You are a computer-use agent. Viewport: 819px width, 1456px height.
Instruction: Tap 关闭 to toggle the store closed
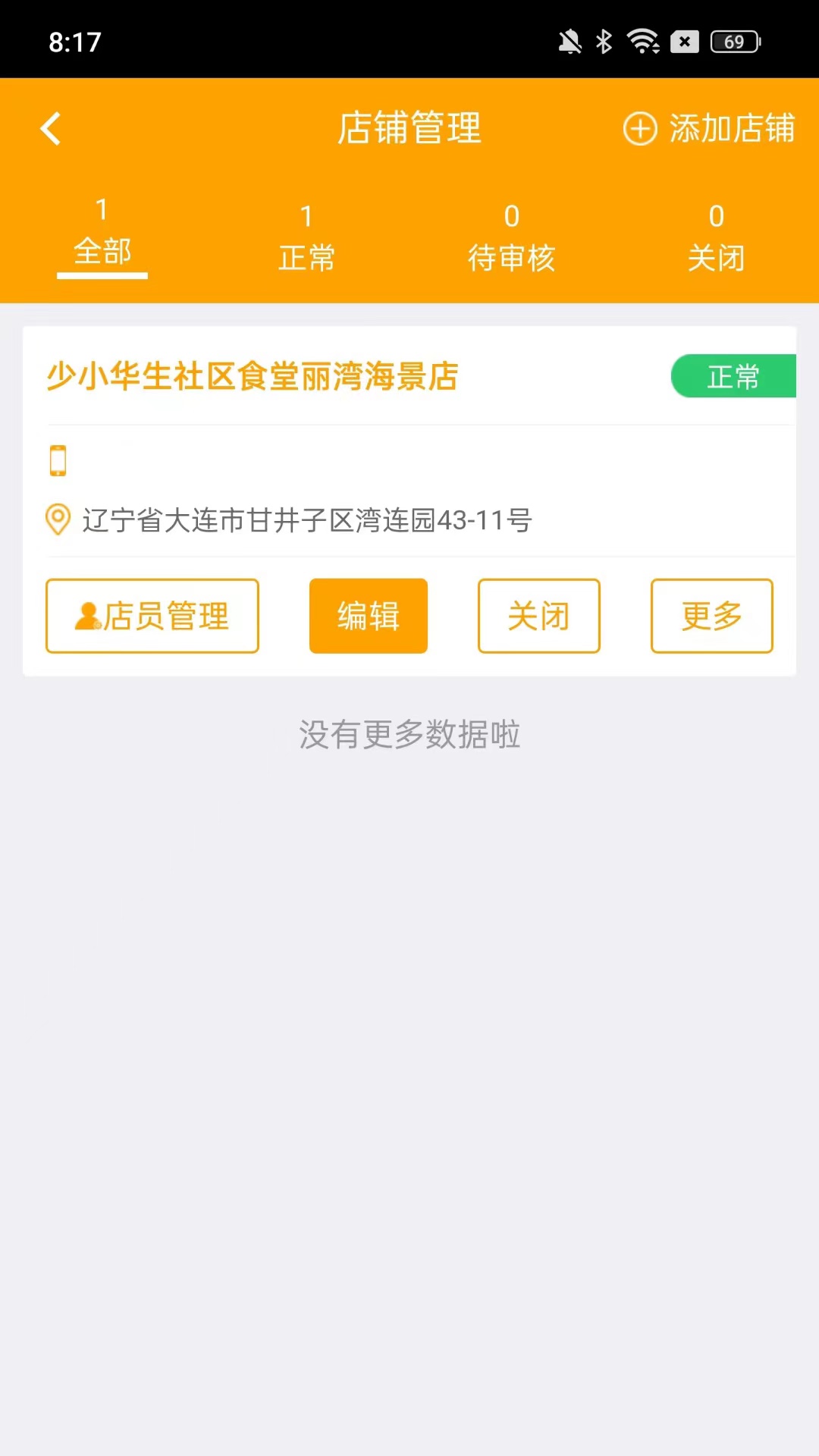538,616
